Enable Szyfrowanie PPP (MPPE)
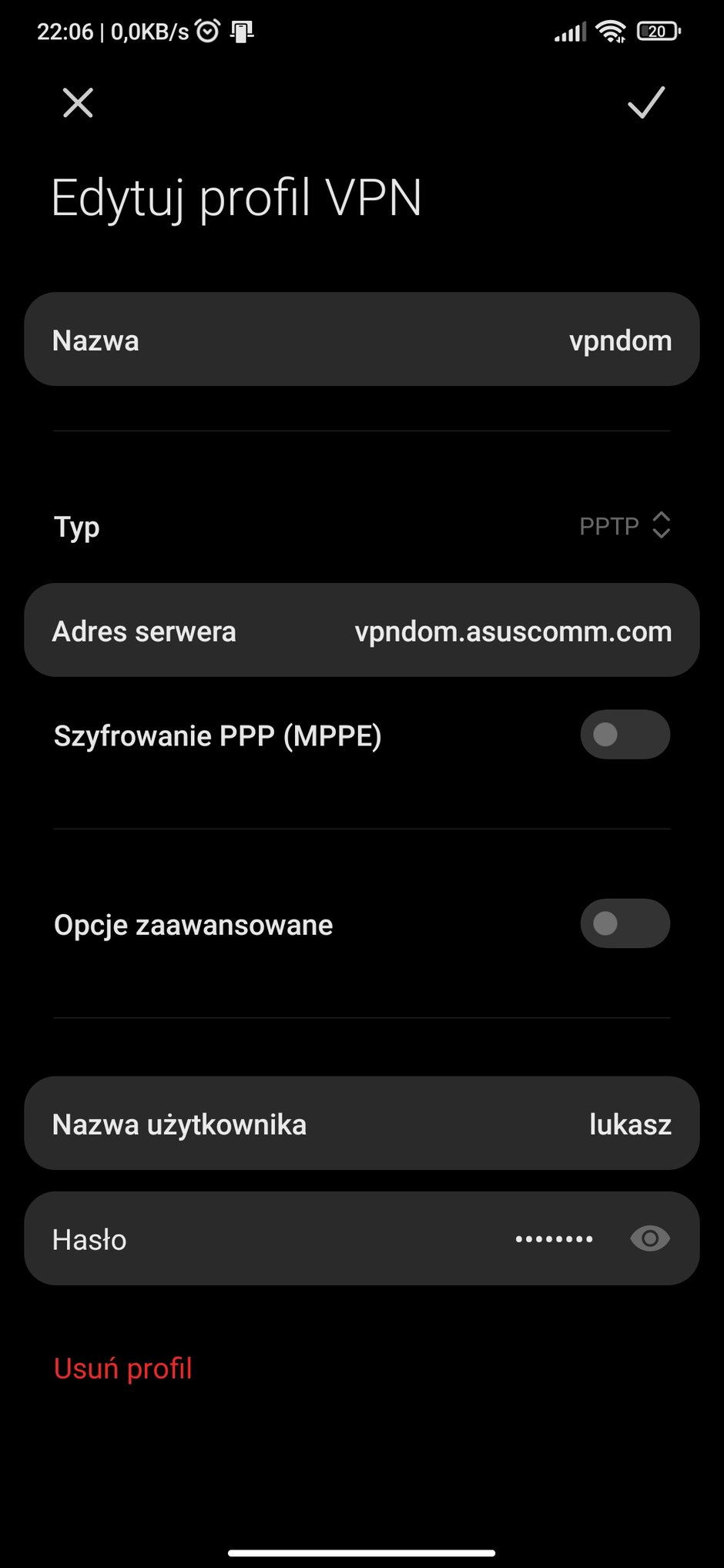 [625, 735]
